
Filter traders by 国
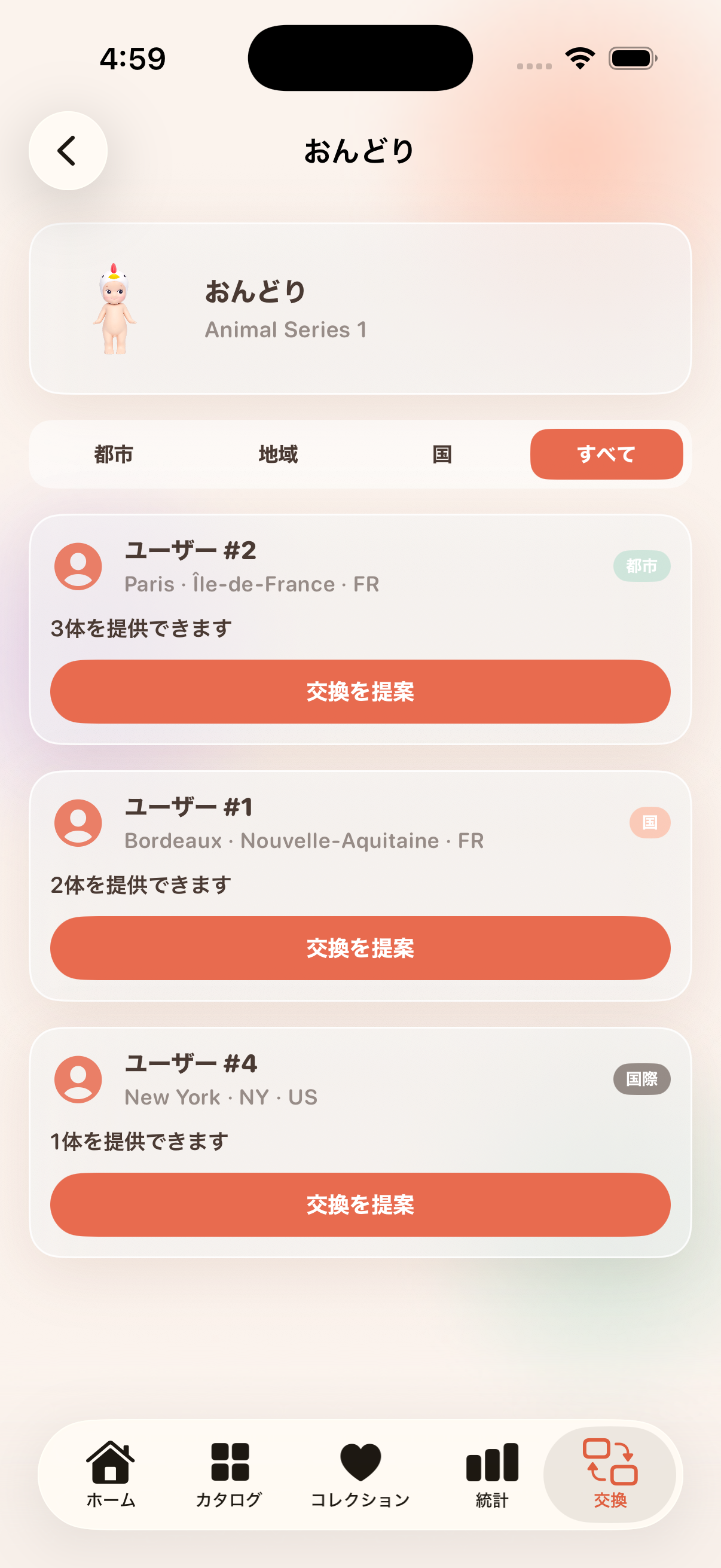click(442, 454)
